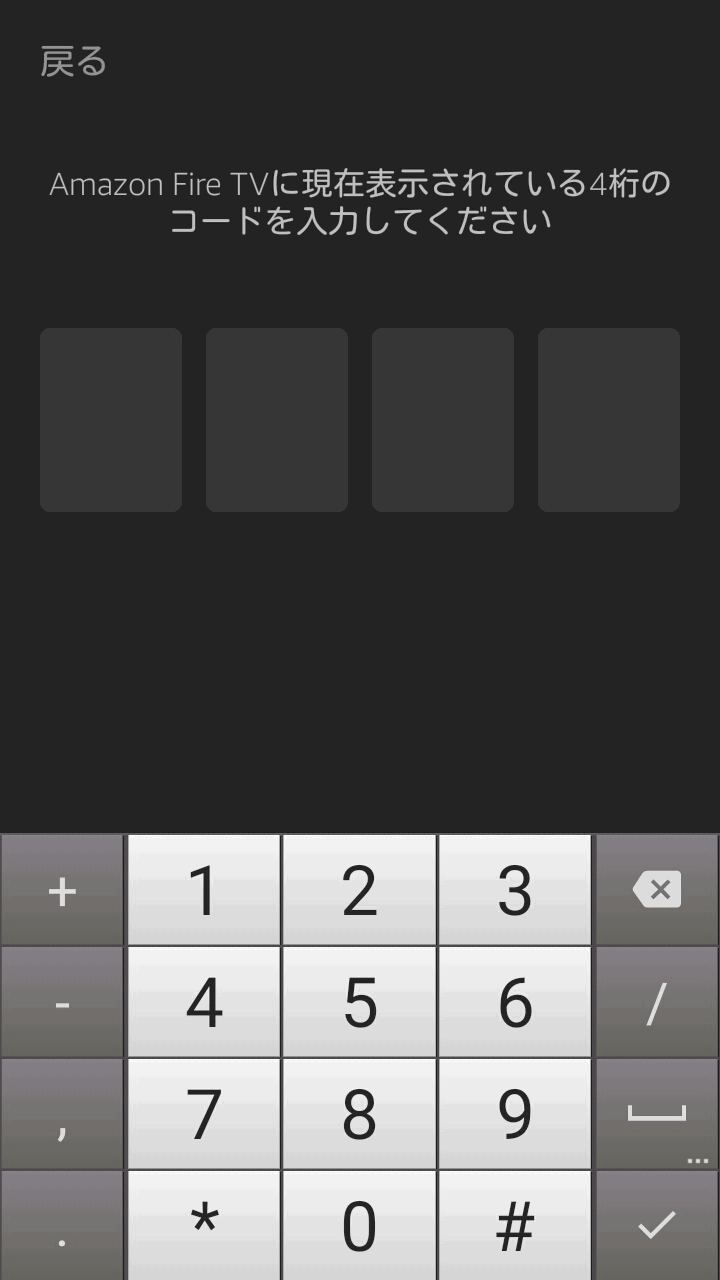
Task: Tap 戻る to go back
Action: point(73,62)
